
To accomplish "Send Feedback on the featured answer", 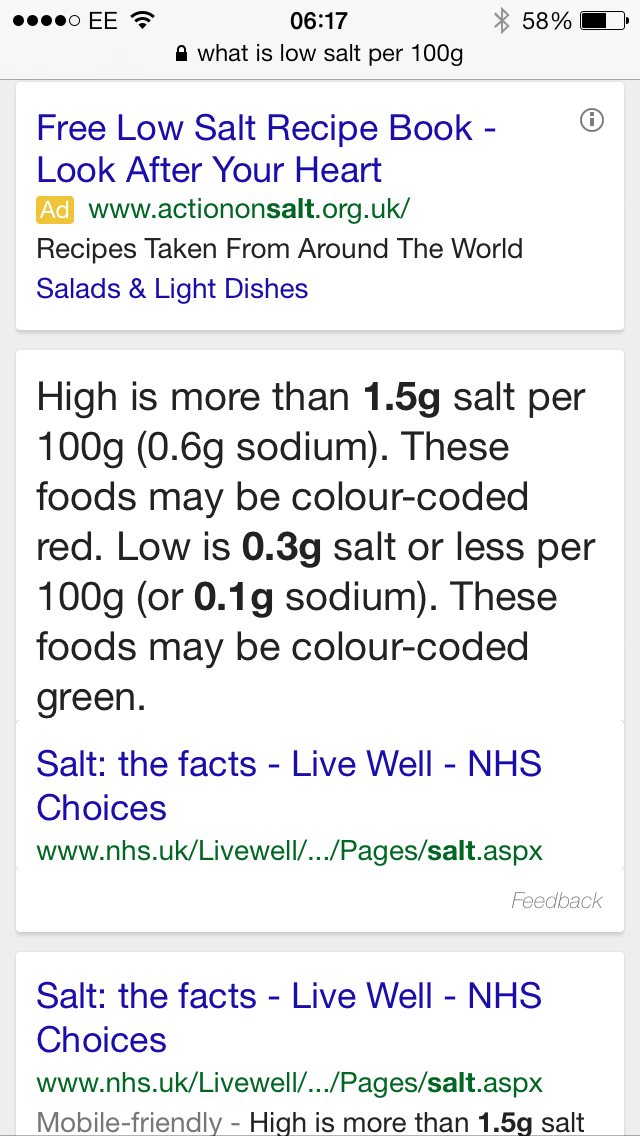I will (x=557, y=901).
